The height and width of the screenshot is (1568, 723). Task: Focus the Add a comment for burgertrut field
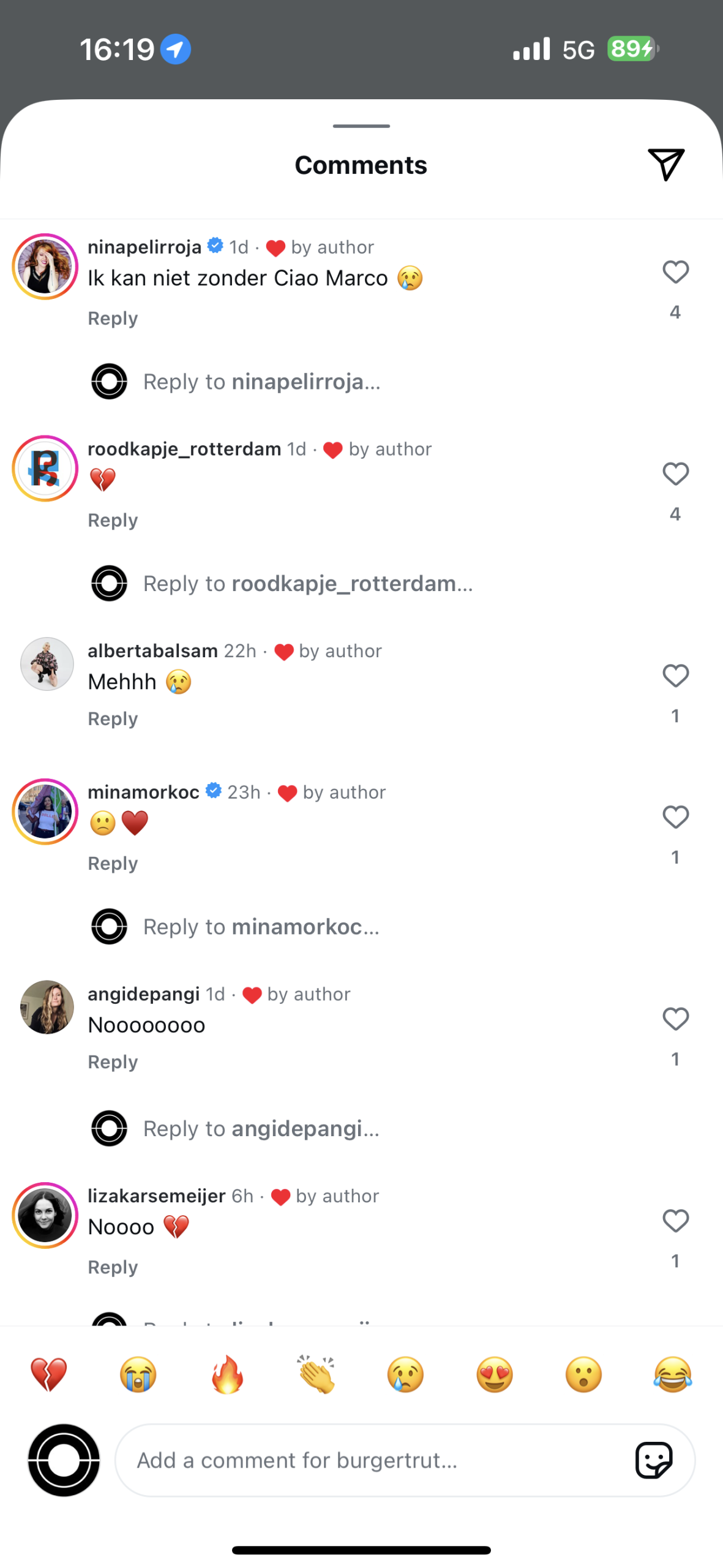tap(367, 1460)
